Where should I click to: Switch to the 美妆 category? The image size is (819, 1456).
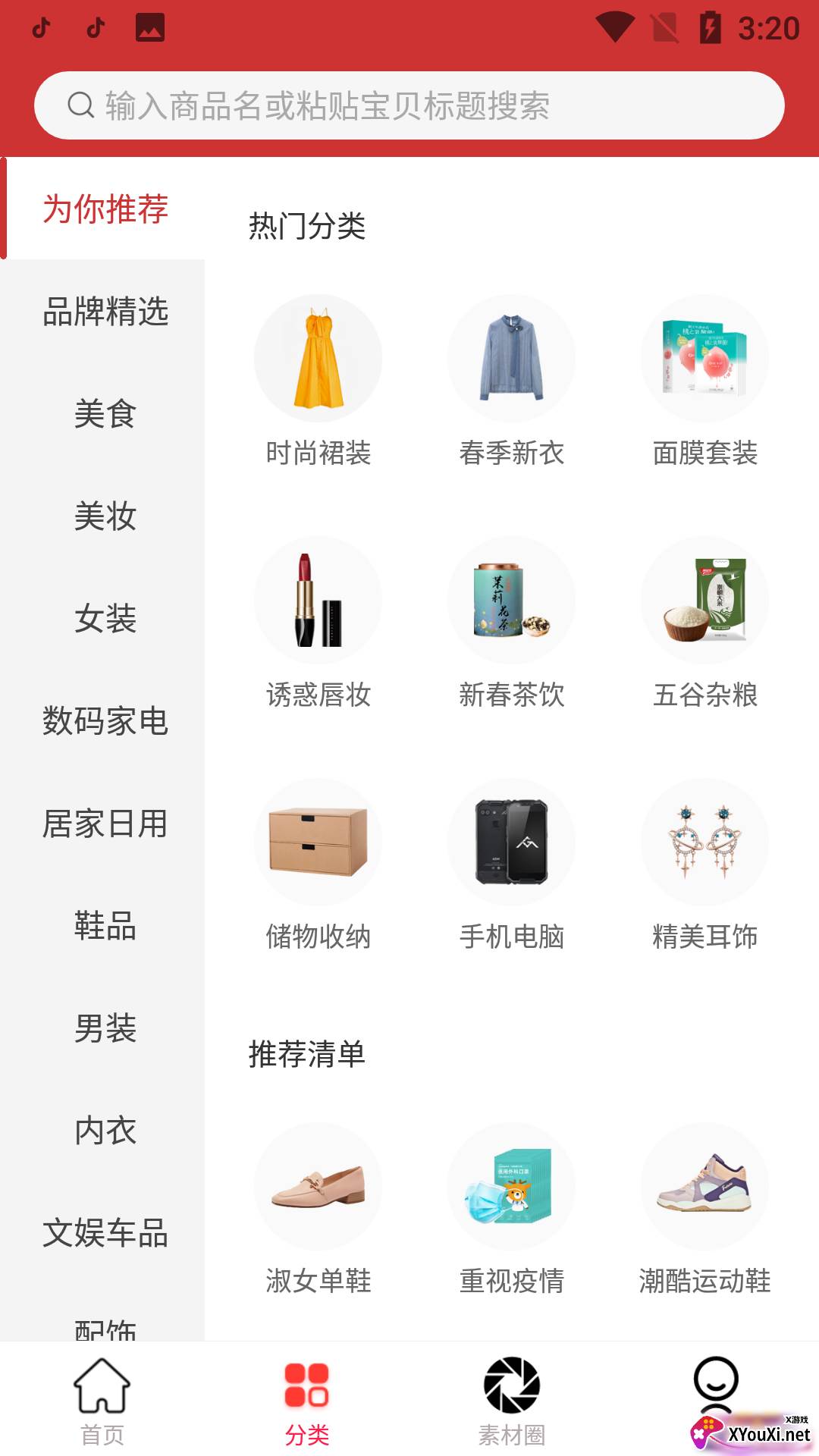105,516
